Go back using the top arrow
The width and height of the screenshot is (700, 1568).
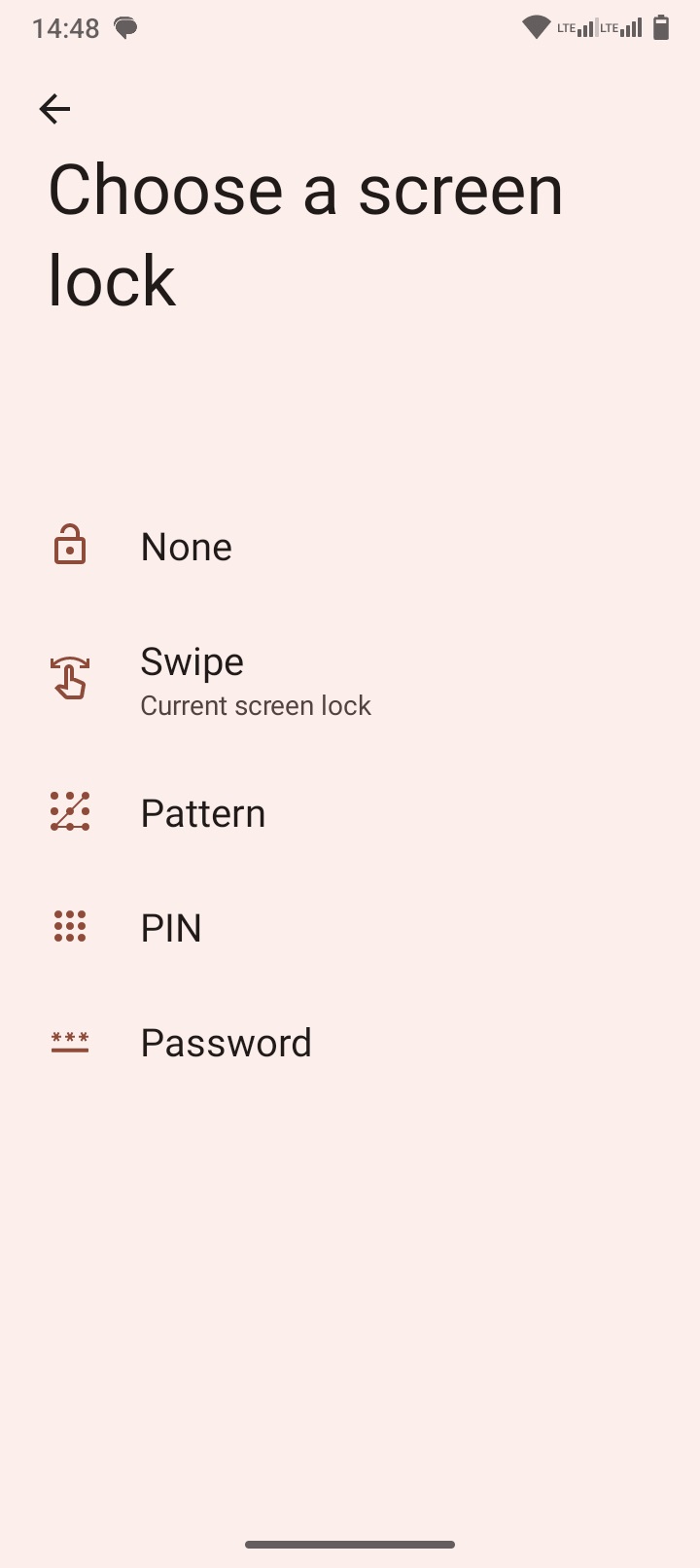coord(54,109)
